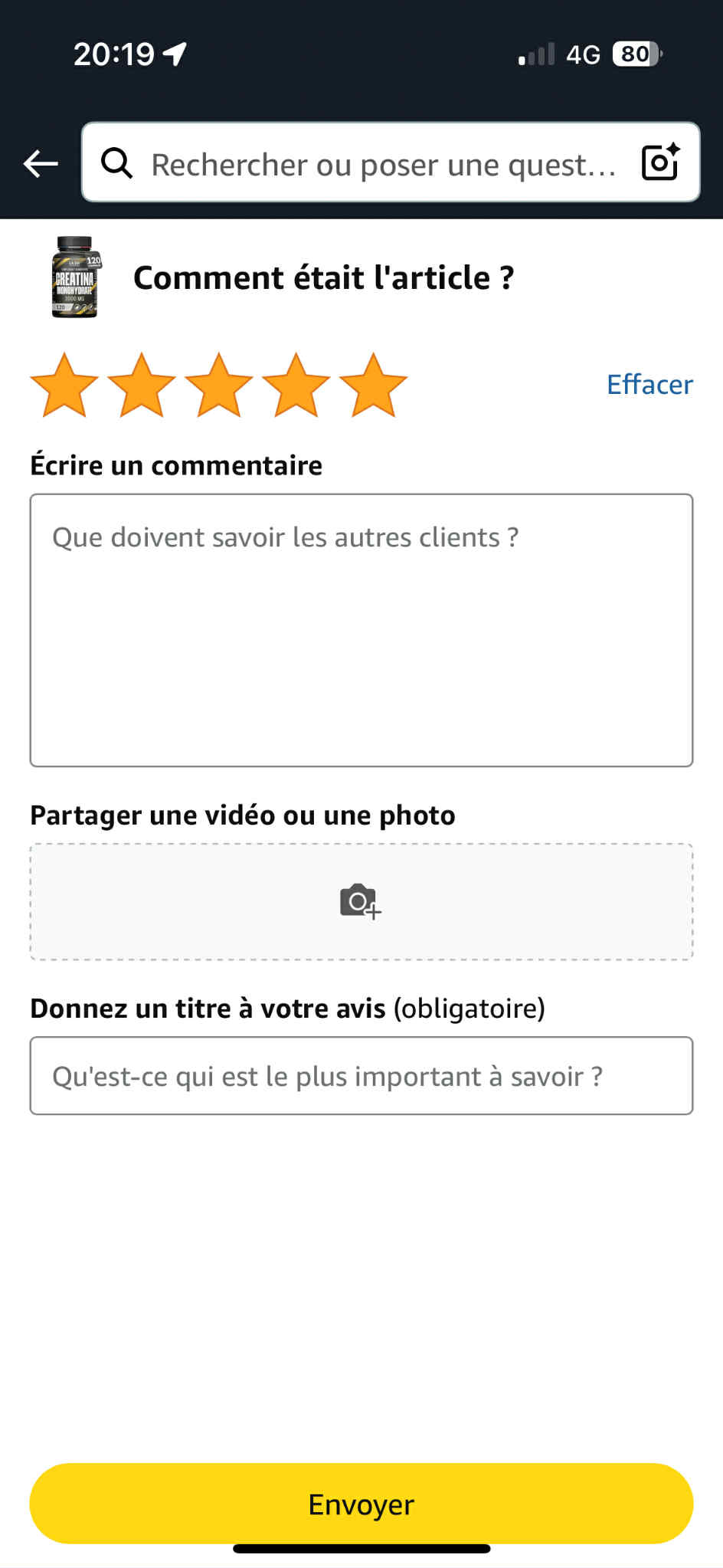The image size is (723, 1568).
Task: Open the camera lens search icon
Action: (x=660, y=162)
